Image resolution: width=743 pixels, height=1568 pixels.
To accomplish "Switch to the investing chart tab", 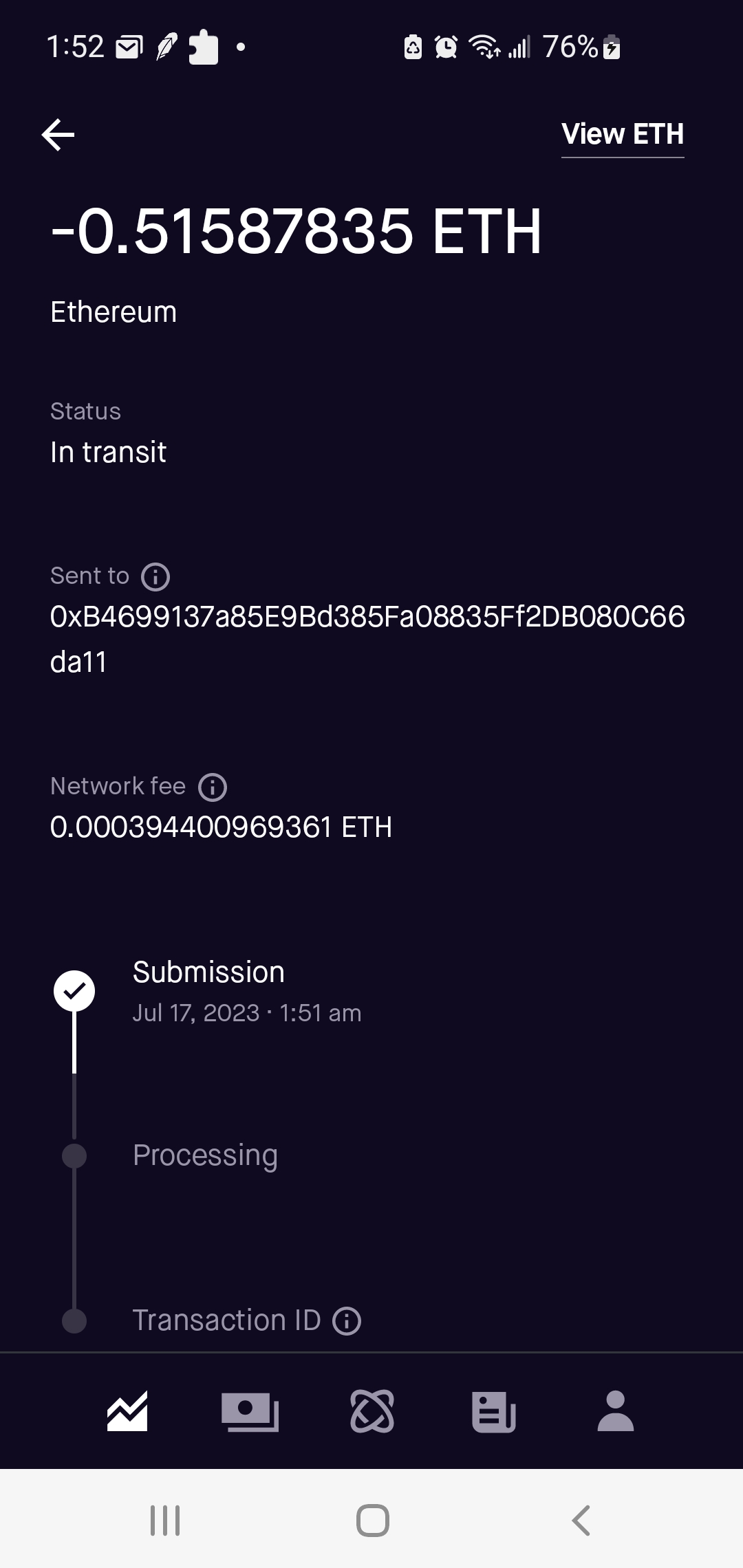I will pyautogui.click(x=127, y=1411).
